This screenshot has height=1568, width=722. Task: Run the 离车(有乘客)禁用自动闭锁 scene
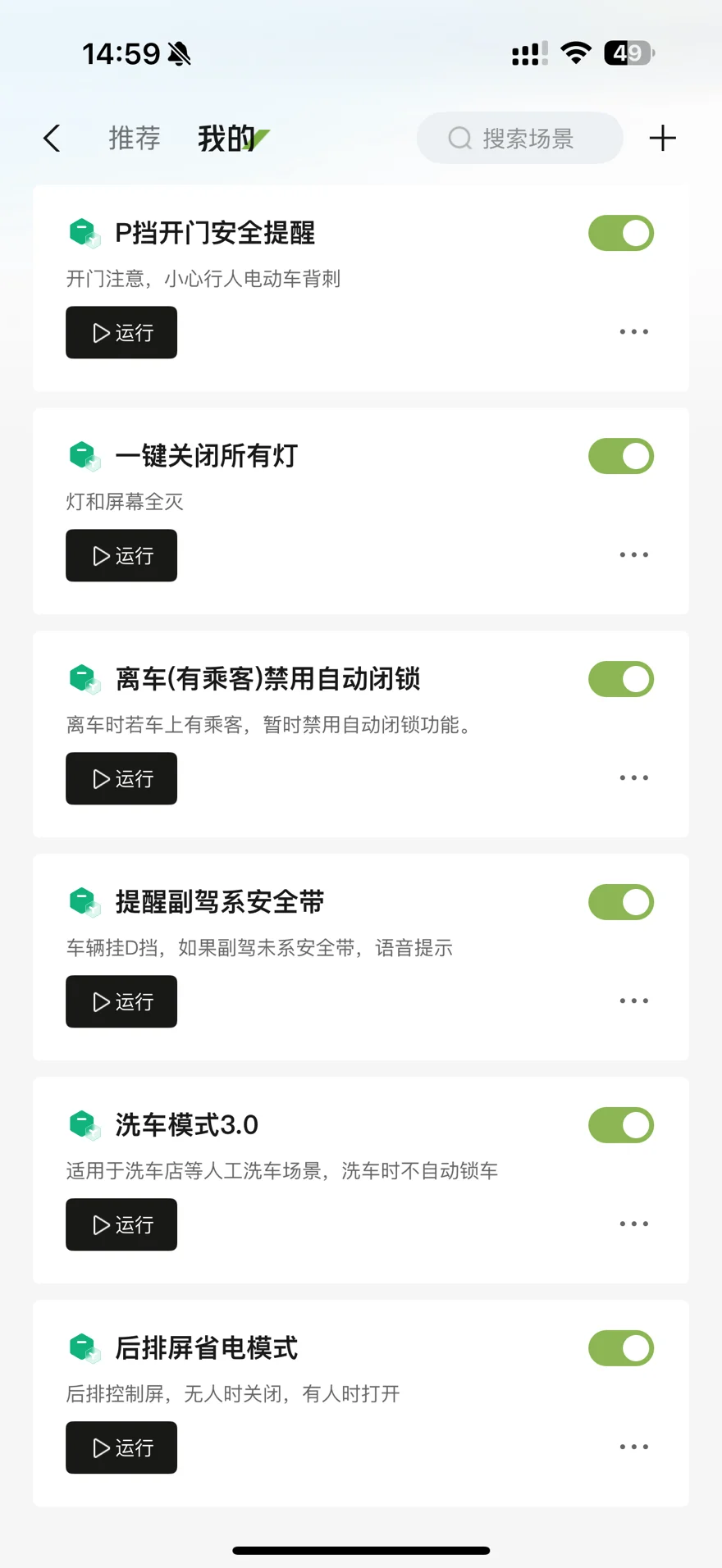tap(121, 778)
